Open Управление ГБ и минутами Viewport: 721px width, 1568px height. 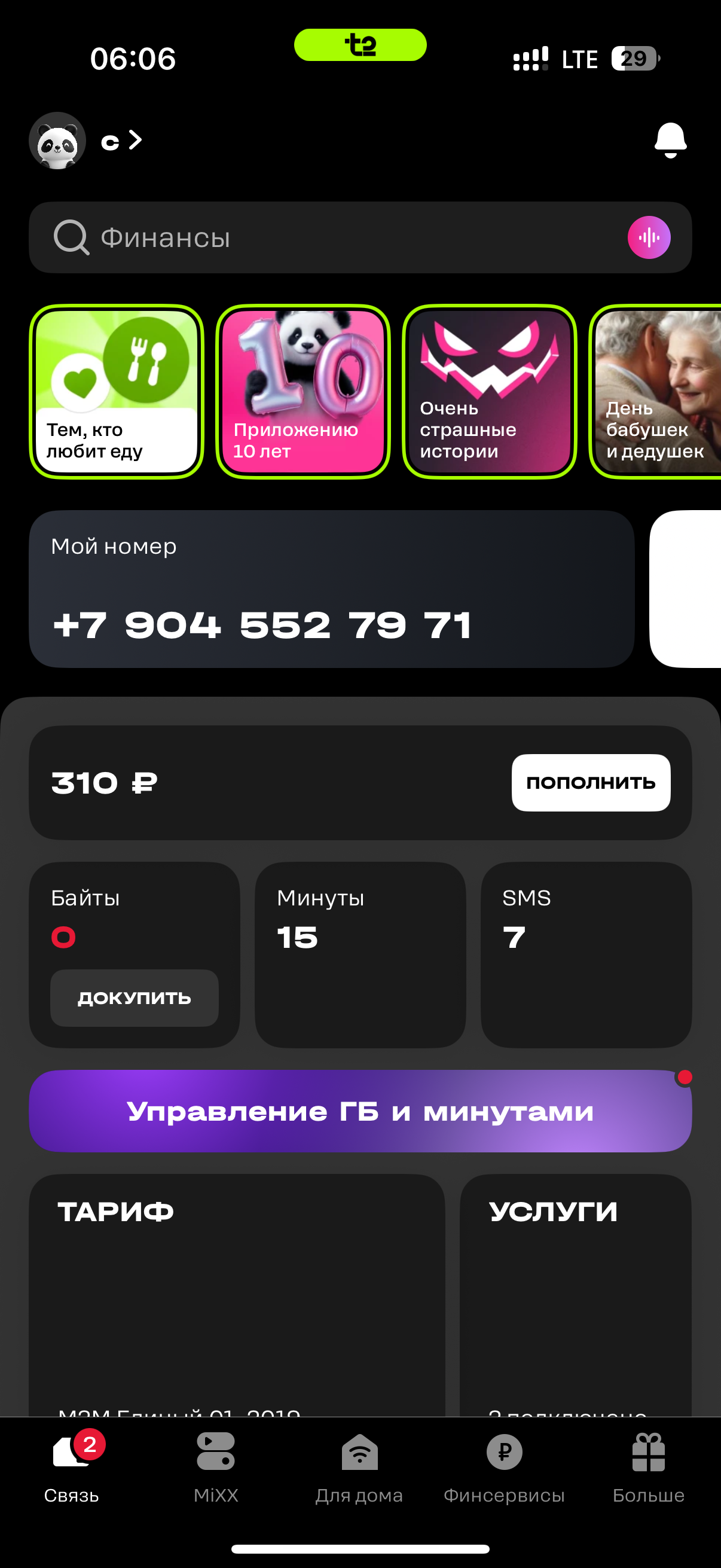coord(359,1111)
